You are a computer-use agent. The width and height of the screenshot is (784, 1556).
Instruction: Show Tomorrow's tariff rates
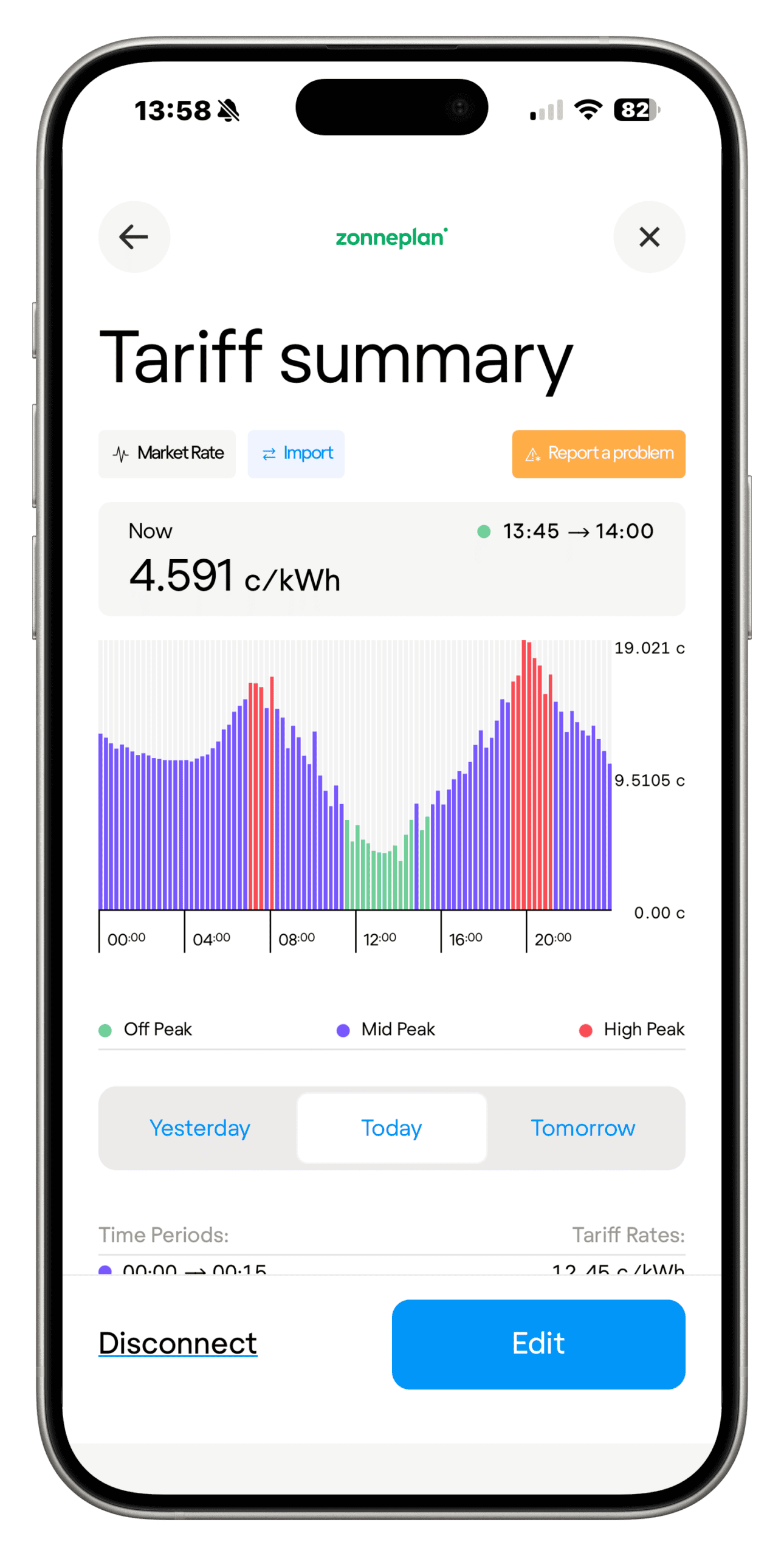click(583, 1128)
